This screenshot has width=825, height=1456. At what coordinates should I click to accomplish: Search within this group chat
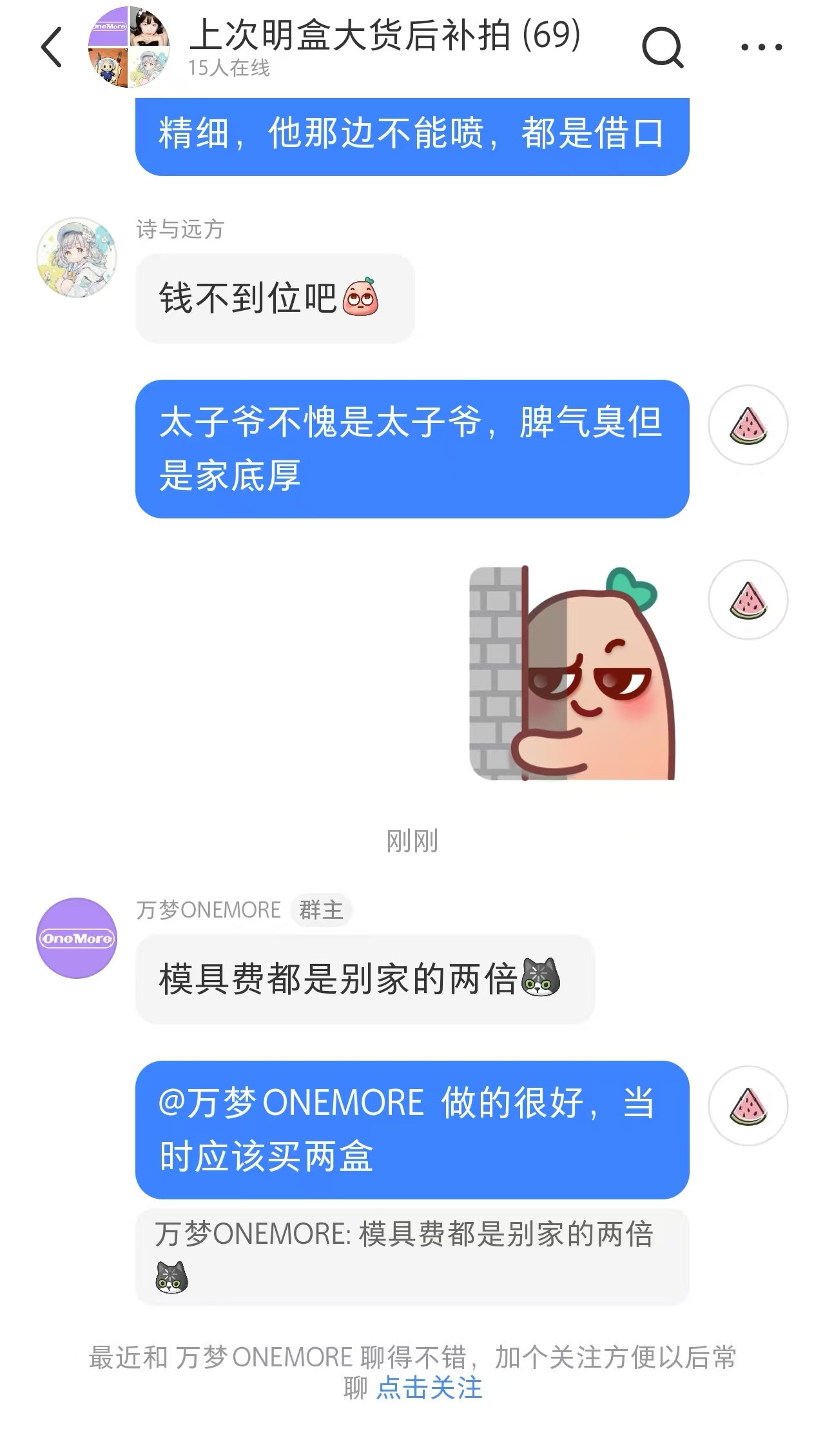(662, 47)
